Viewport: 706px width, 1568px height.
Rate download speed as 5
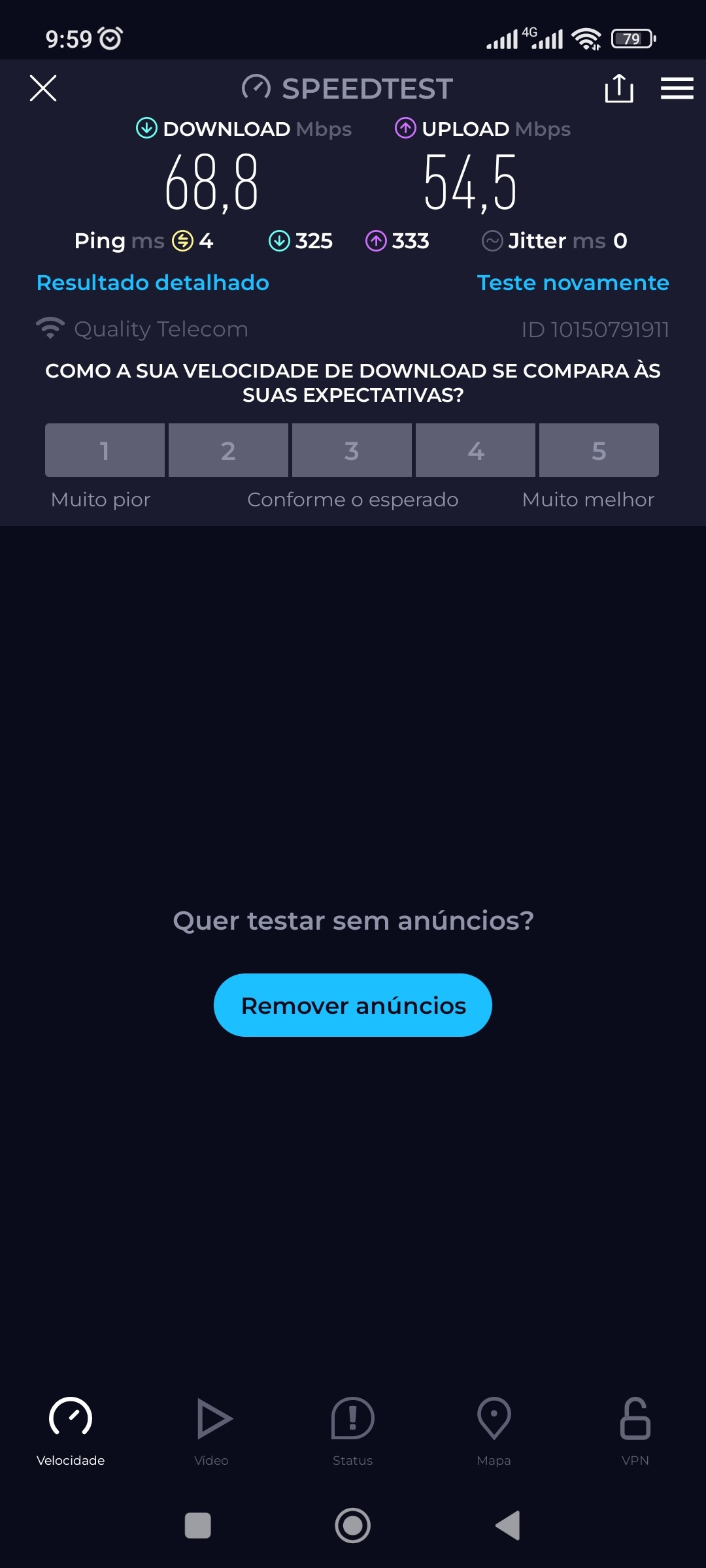tap(599, 450)
